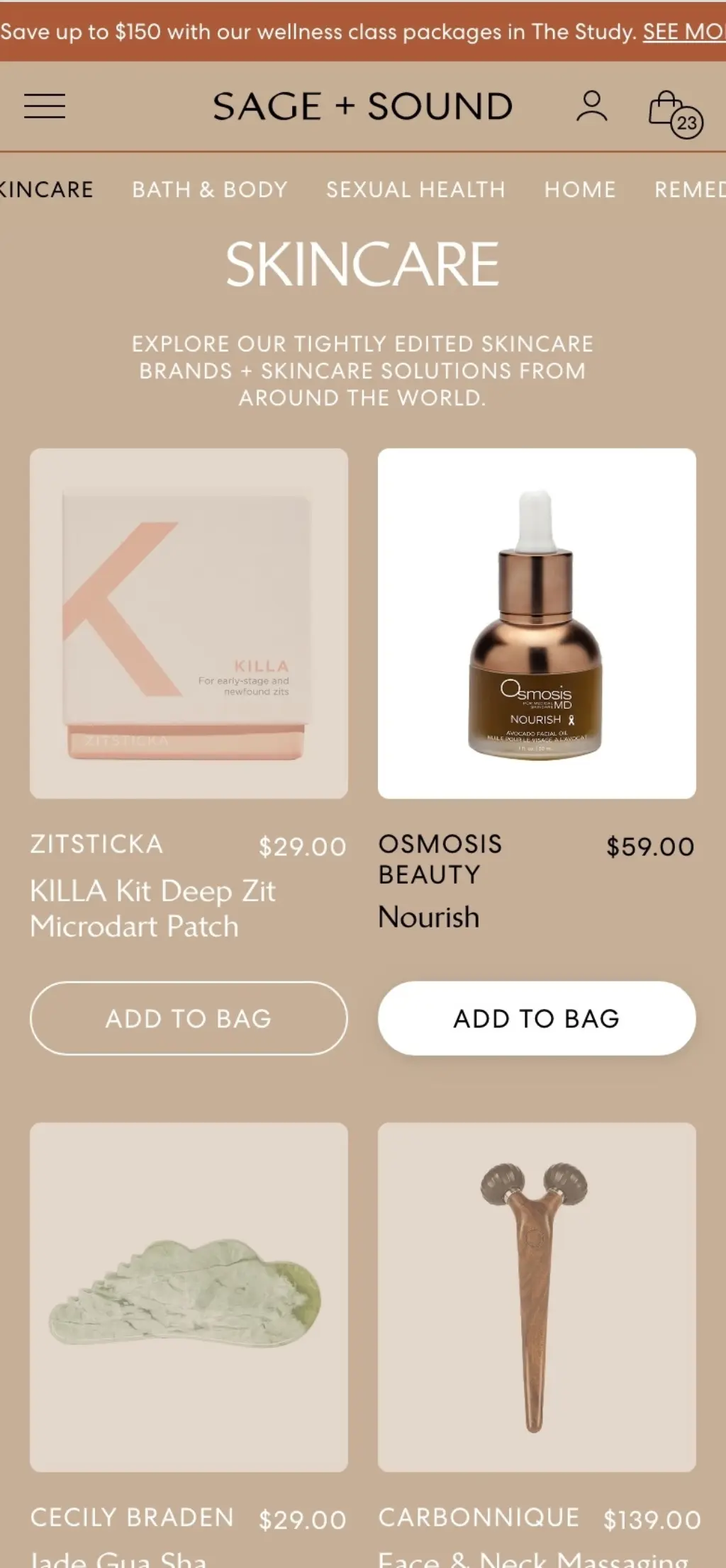
Task: Open the account profile icon
Action: (591, 106)
